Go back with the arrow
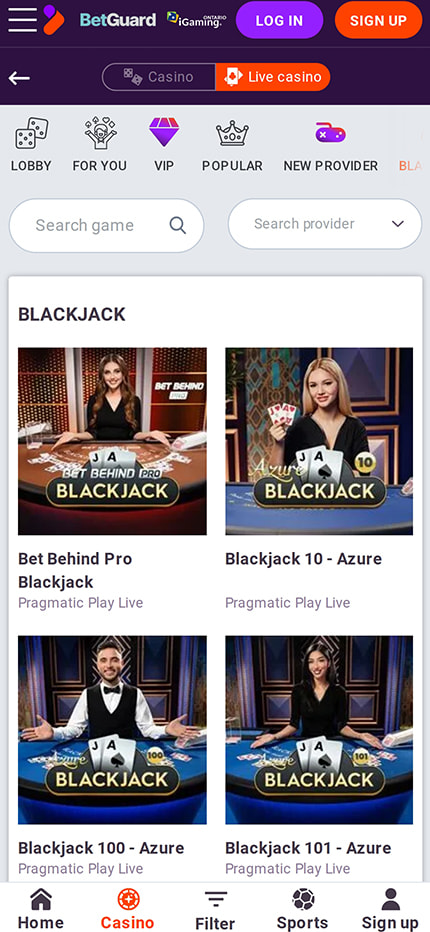430x932 pixels. [x=19, y=77]
